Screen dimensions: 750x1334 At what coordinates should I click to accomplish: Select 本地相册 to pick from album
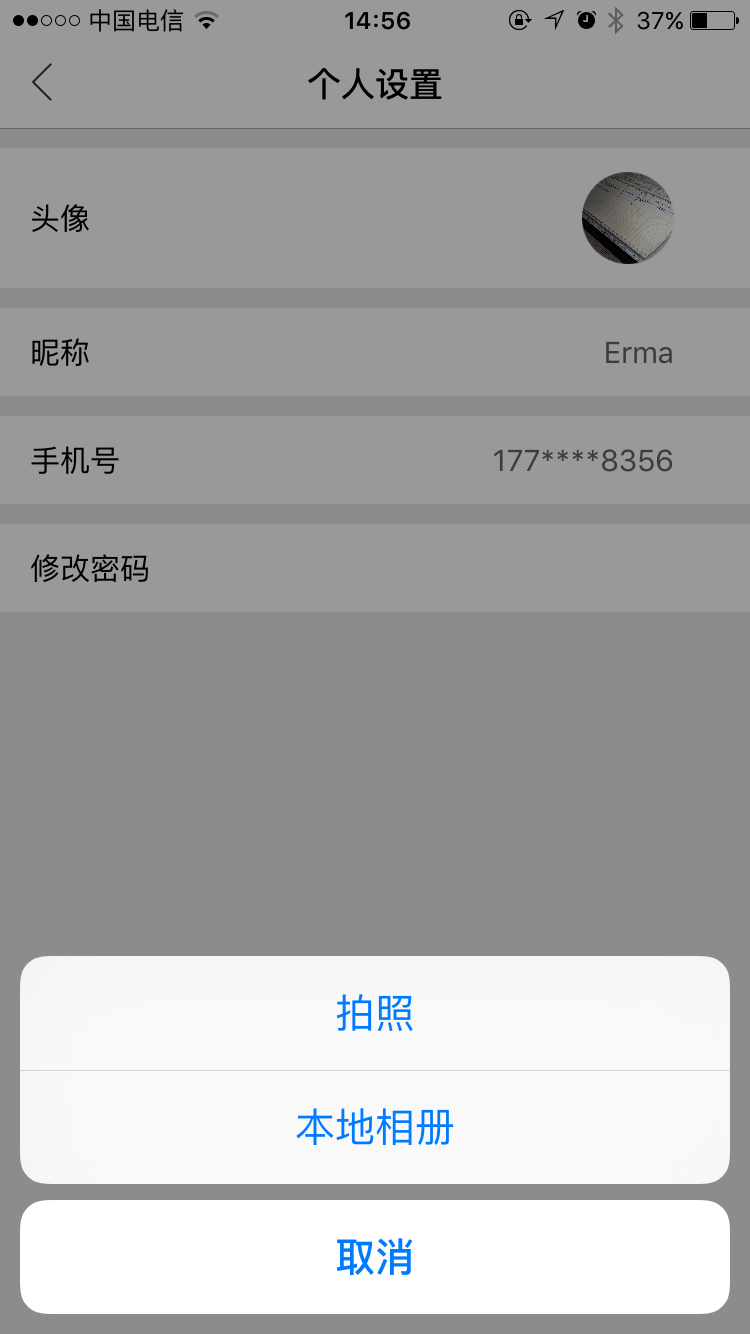click(375, 1127)
